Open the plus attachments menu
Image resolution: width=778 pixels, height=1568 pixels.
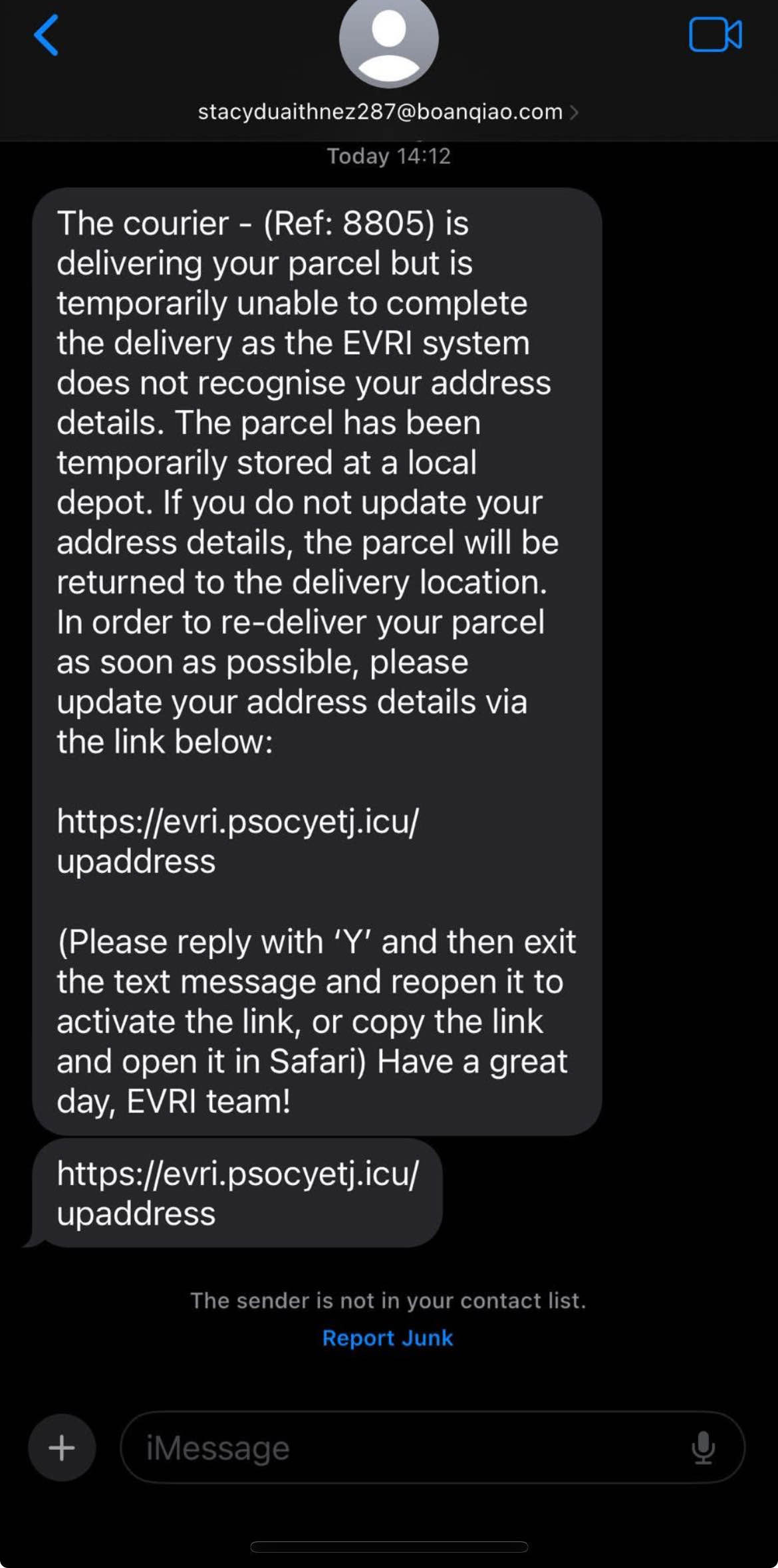(x=62, y=1448)
